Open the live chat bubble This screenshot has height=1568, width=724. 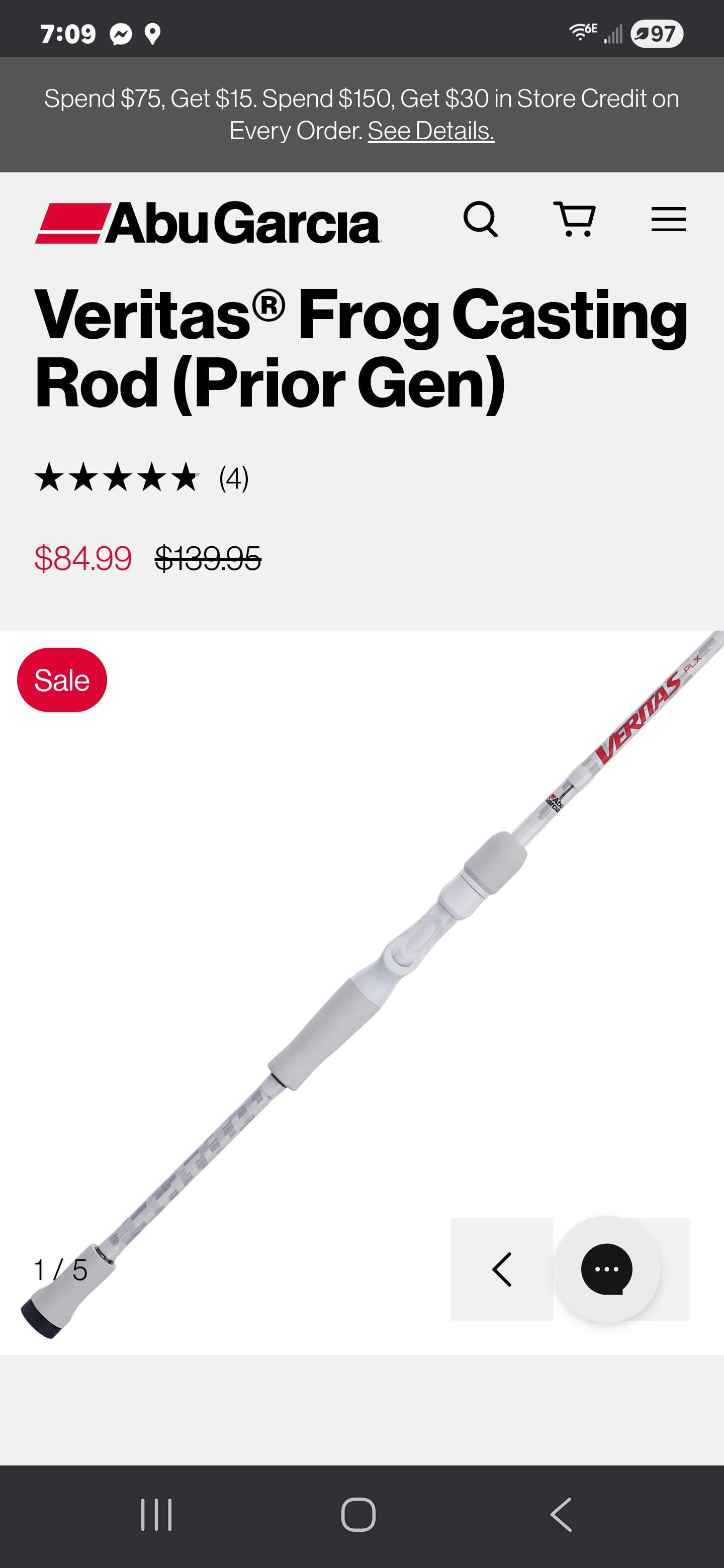pyautogui.click(x=606, y=1269)
